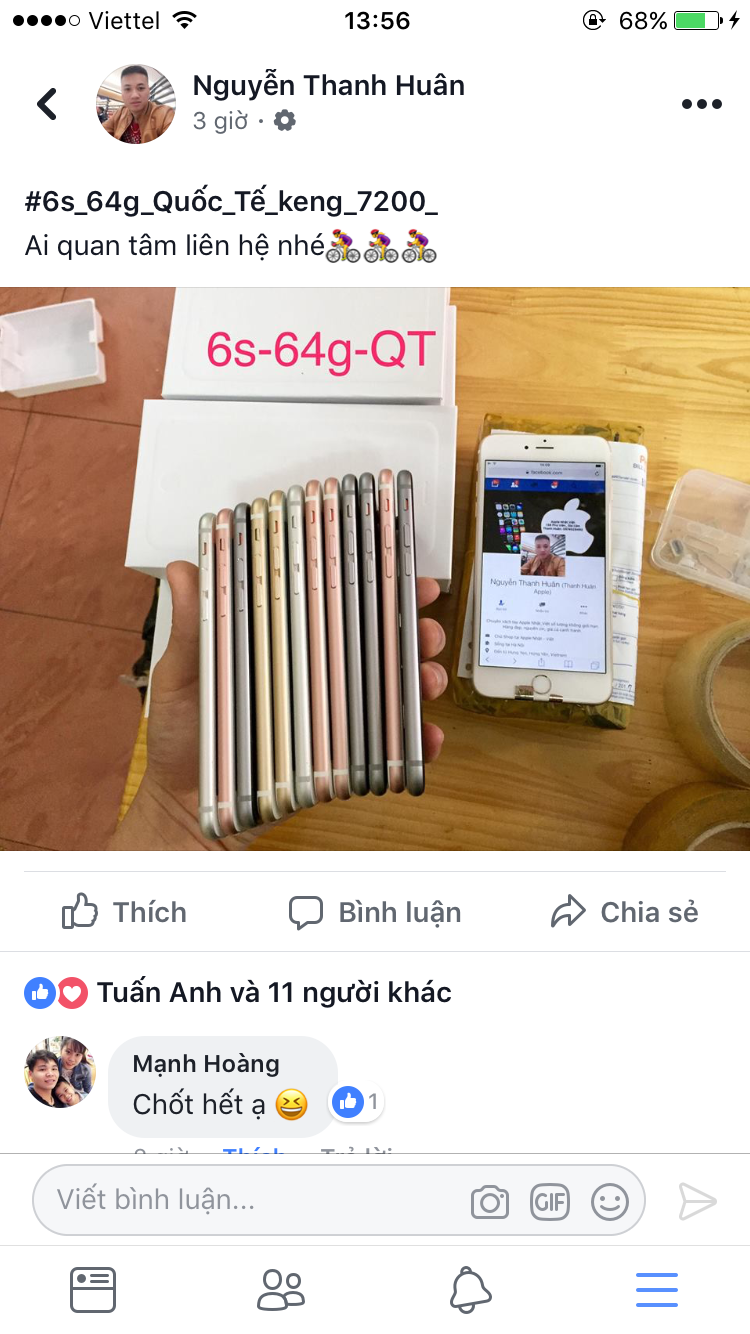Open the notifications bell tab
Viewport: 750px width, 1334px height.
470,1289
